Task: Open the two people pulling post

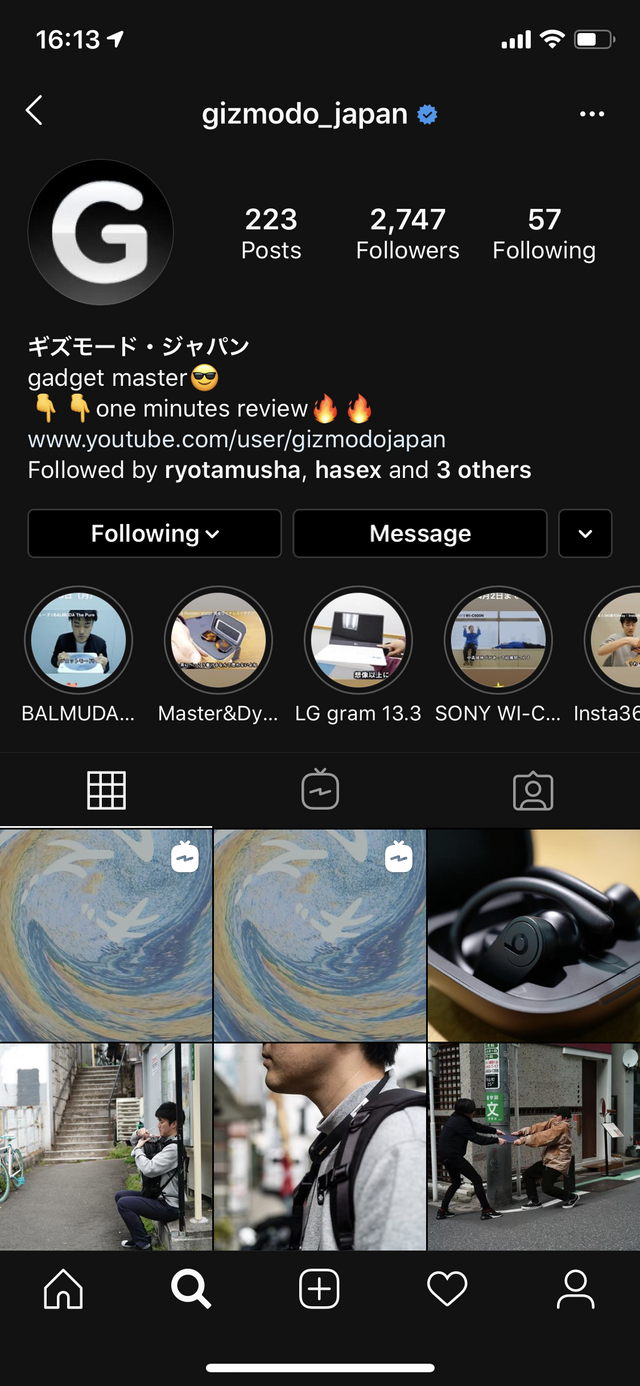Action: [533, 1147]
